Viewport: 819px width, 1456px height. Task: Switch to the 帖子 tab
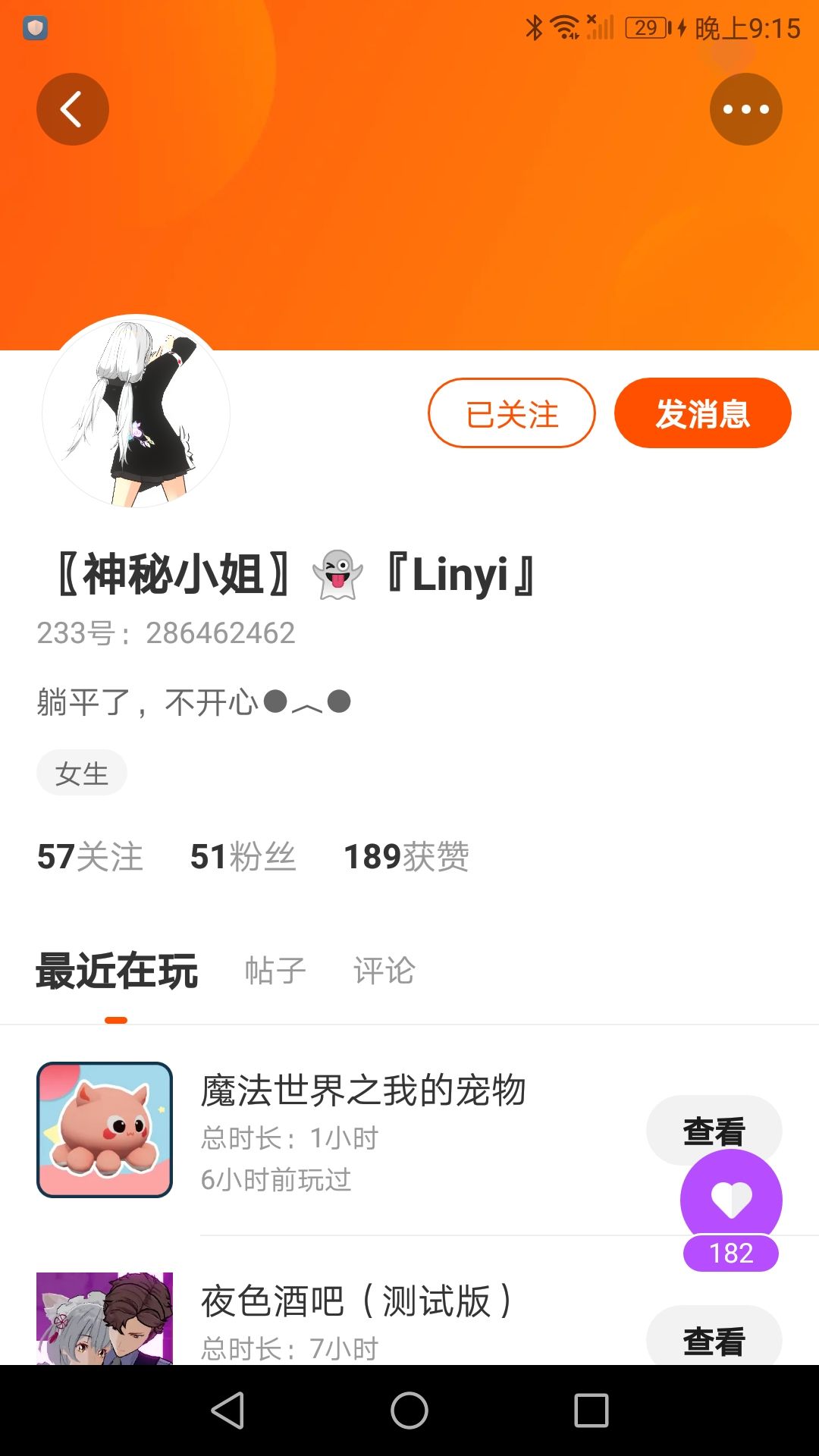(275, 971)
